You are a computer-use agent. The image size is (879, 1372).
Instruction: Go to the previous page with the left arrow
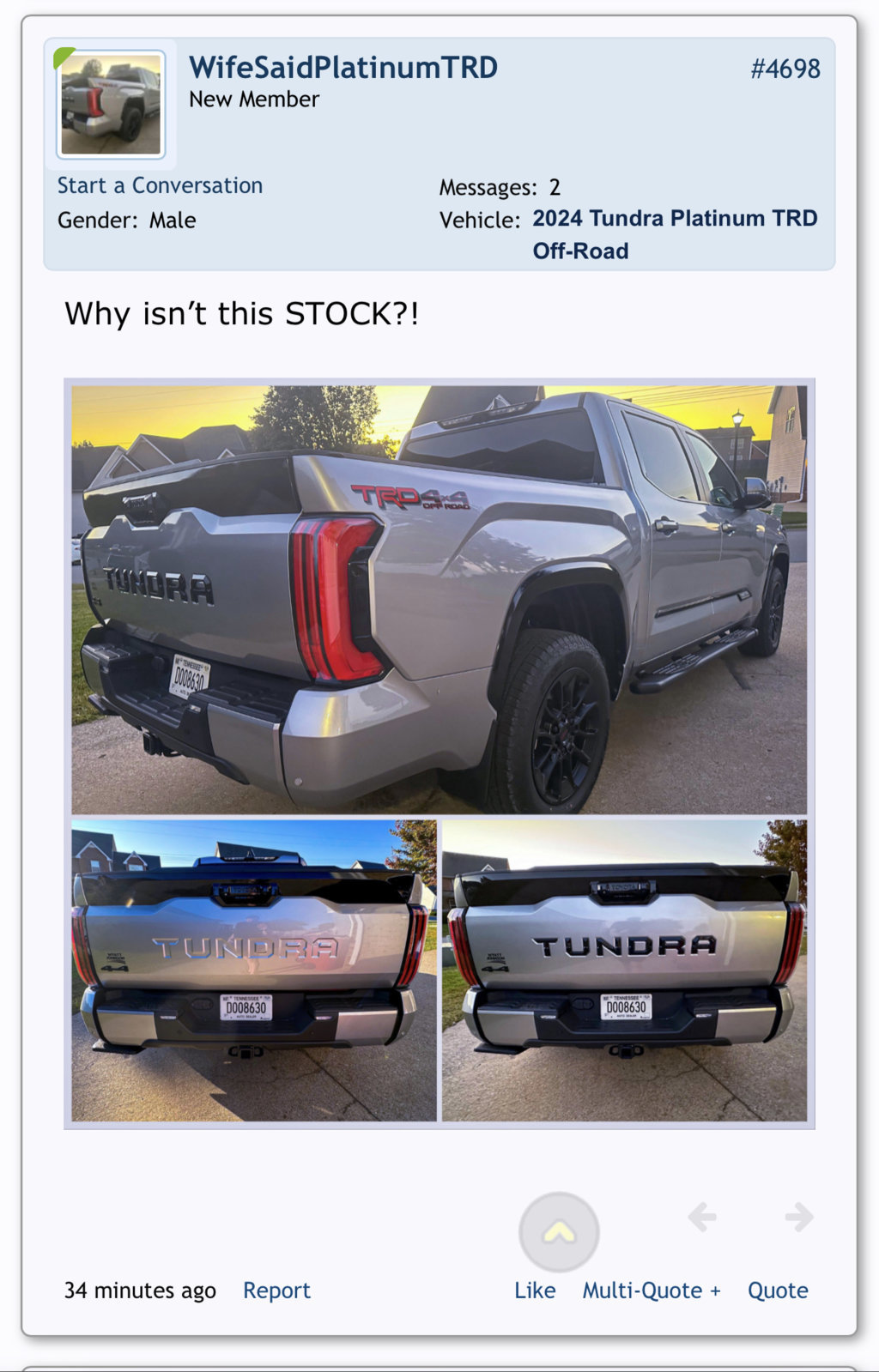pos(702,1217)
